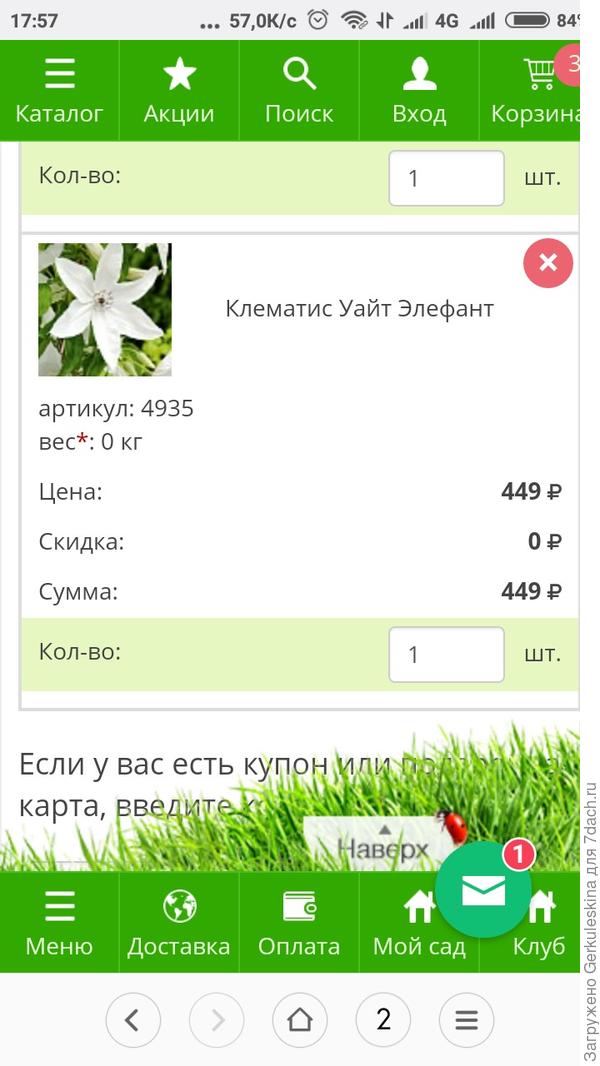This screenshot has width=600, height=1066.
Task: Open Поиск search
Action: (x=299, y=91)
